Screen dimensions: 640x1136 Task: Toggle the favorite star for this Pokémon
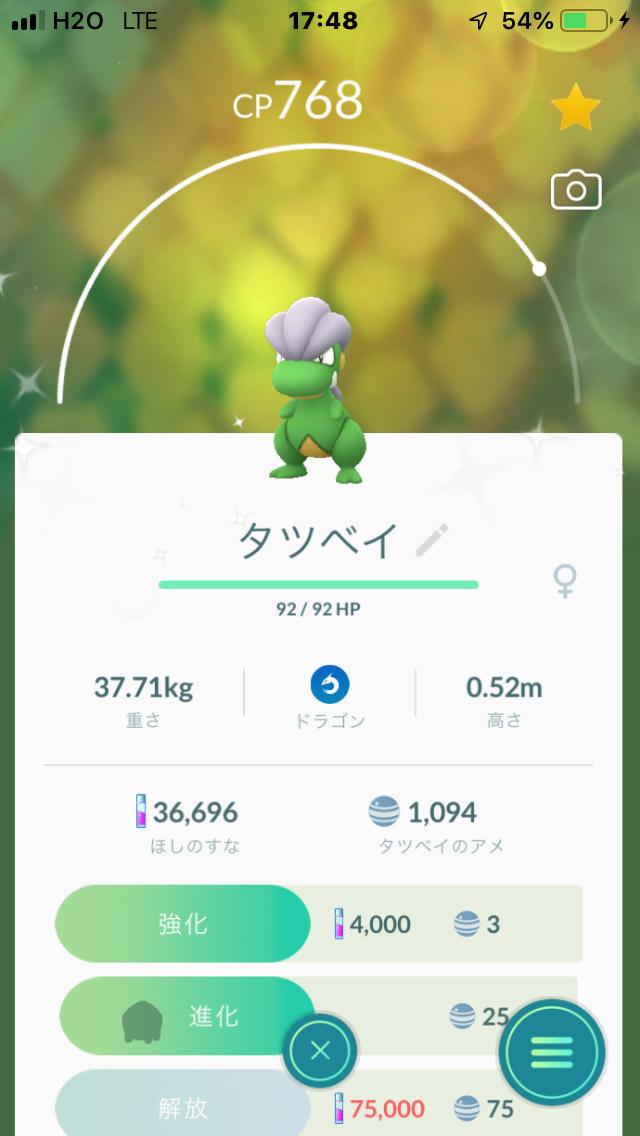pos(575,109)
